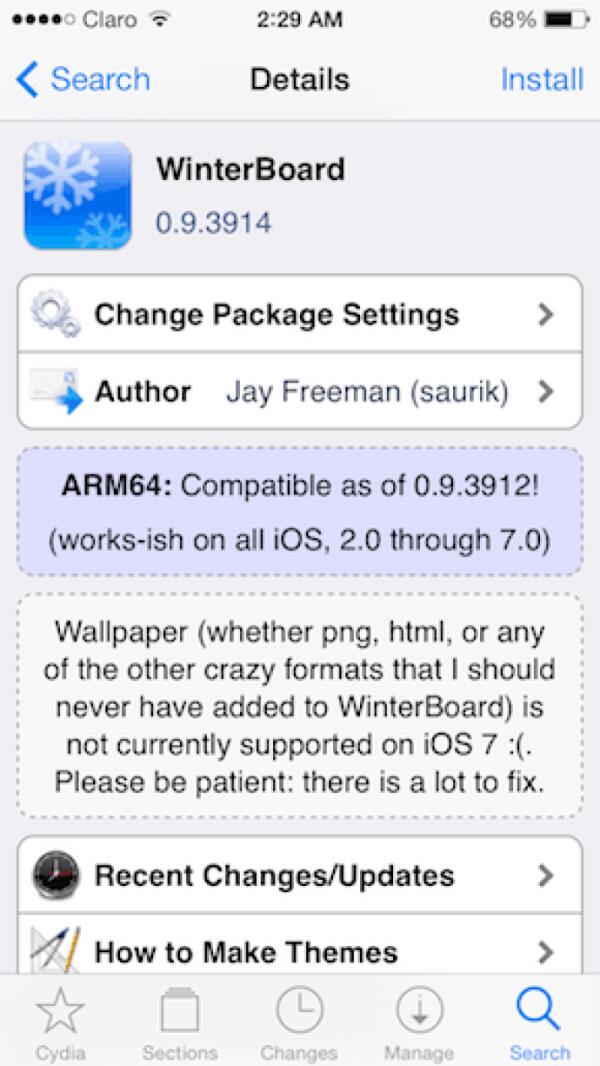Open Recent Changes/Updates

click(300, 875)
